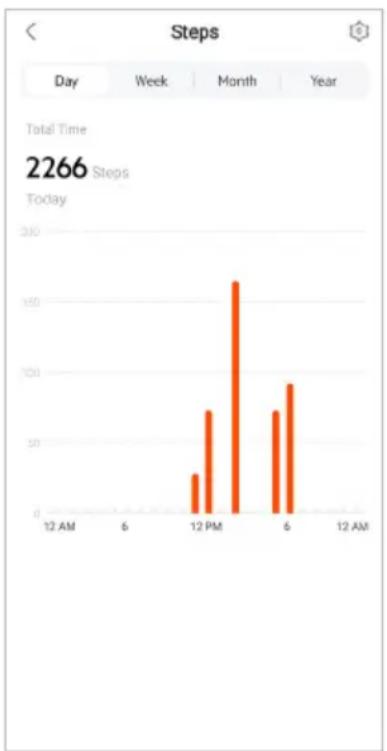Go back from the Steps screen

click(x=31, y=33)
